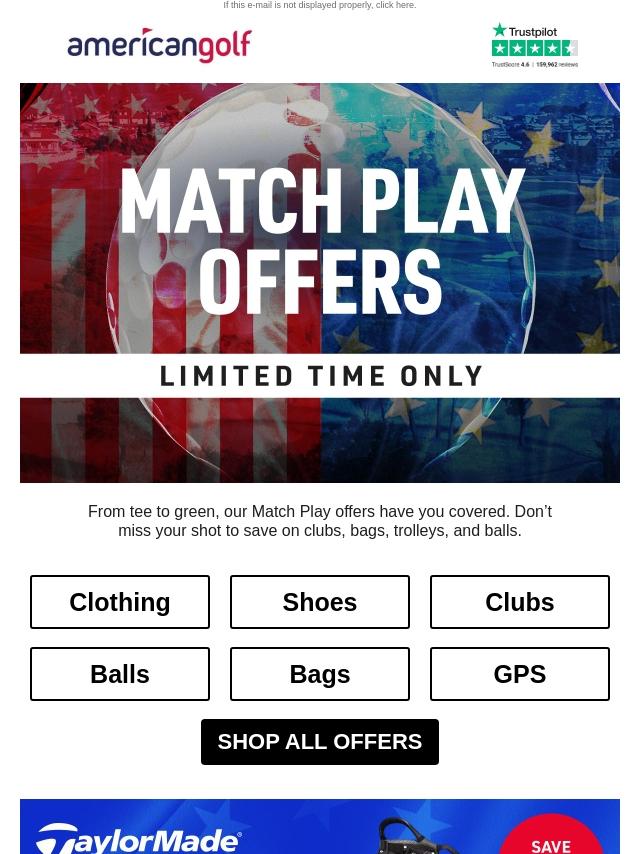Open the Shoes category
Viewport: 640px width, 854px height.
[320, 602]
